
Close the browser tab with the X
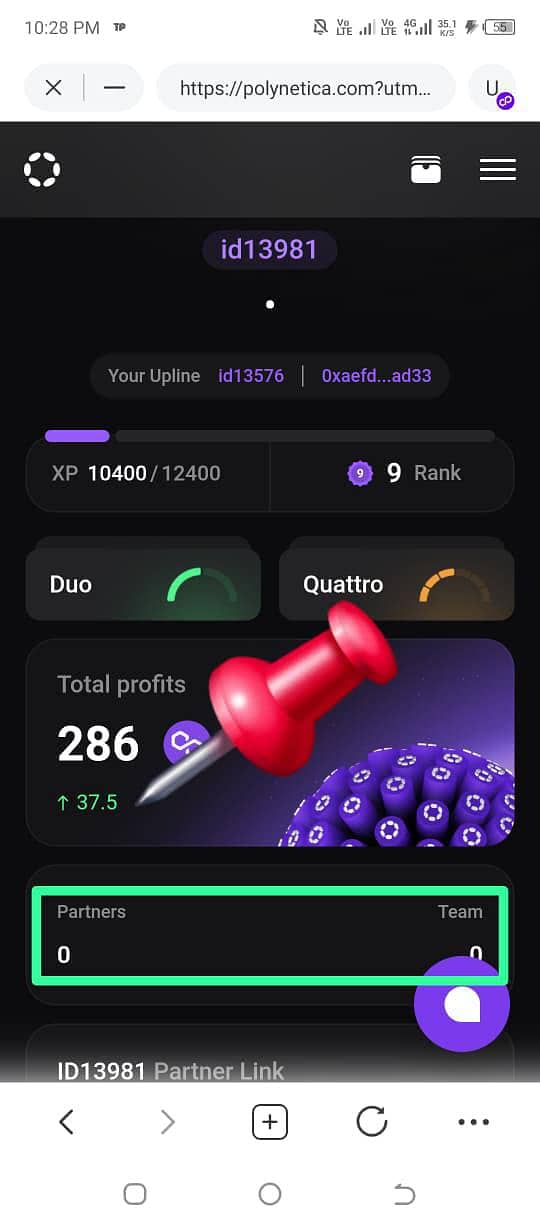(54, 88)
